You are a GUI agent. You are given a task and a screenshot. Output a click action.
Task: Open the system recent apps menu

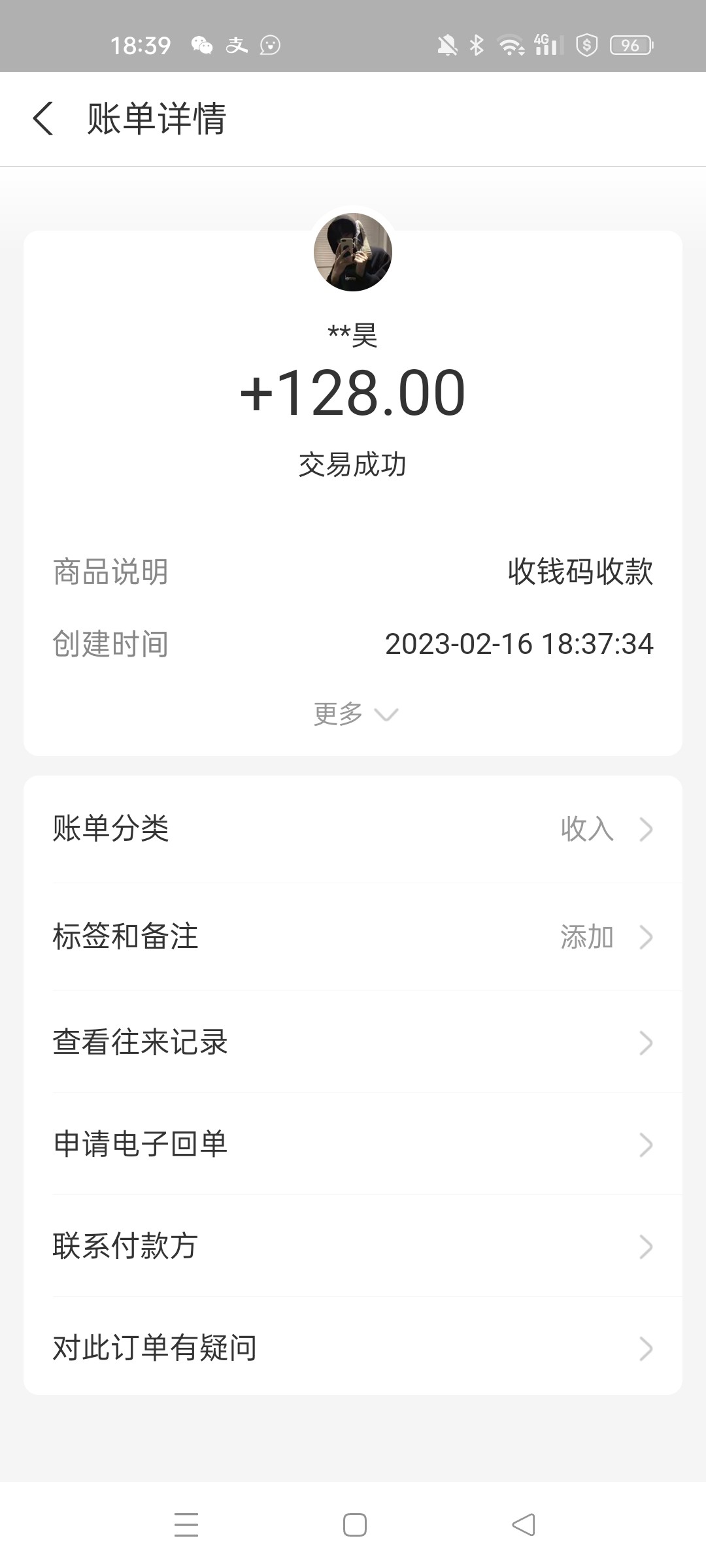(x=186, y=1525)
